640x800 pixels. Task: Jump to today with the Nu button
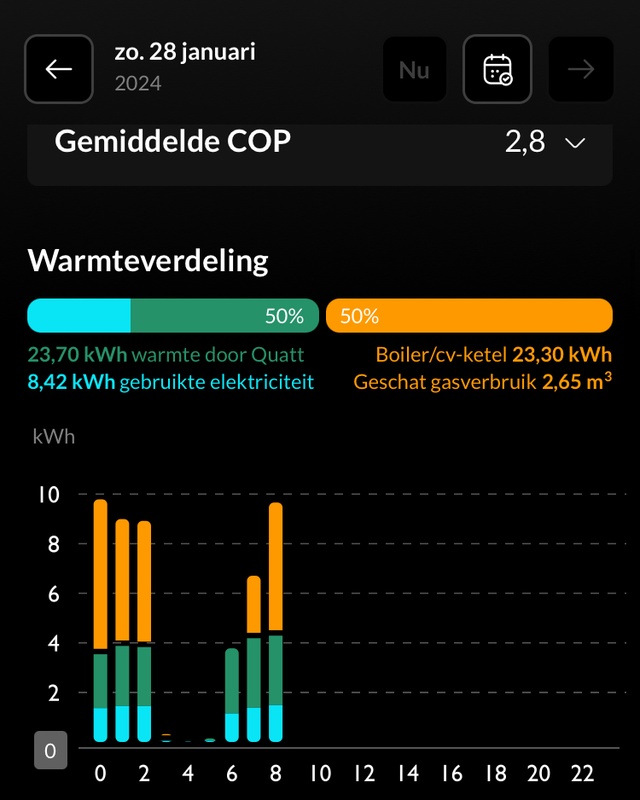click(414, 69)
